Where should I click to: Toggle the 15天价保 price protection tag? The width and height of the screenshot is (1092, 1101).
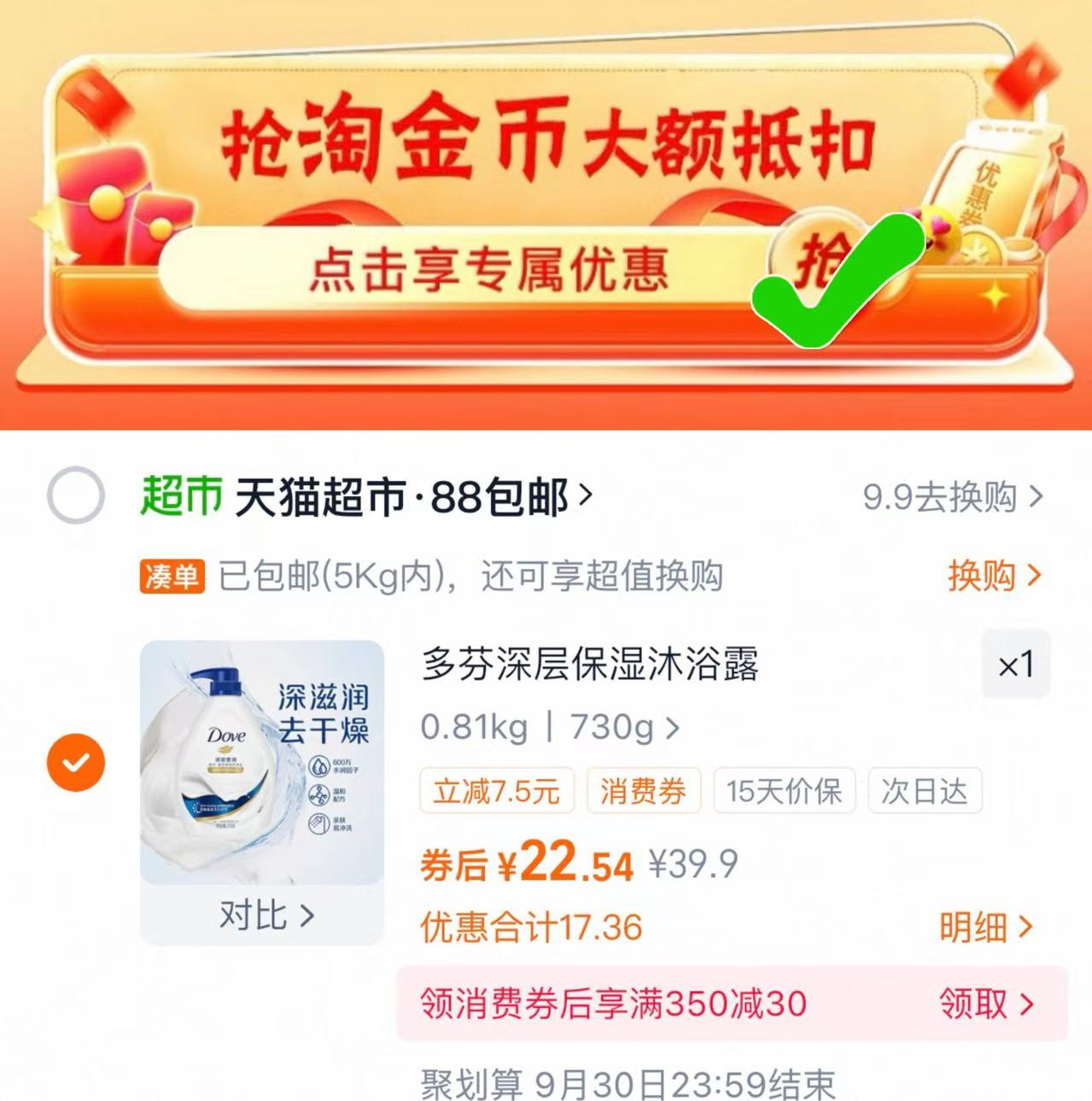pos(783,790)
